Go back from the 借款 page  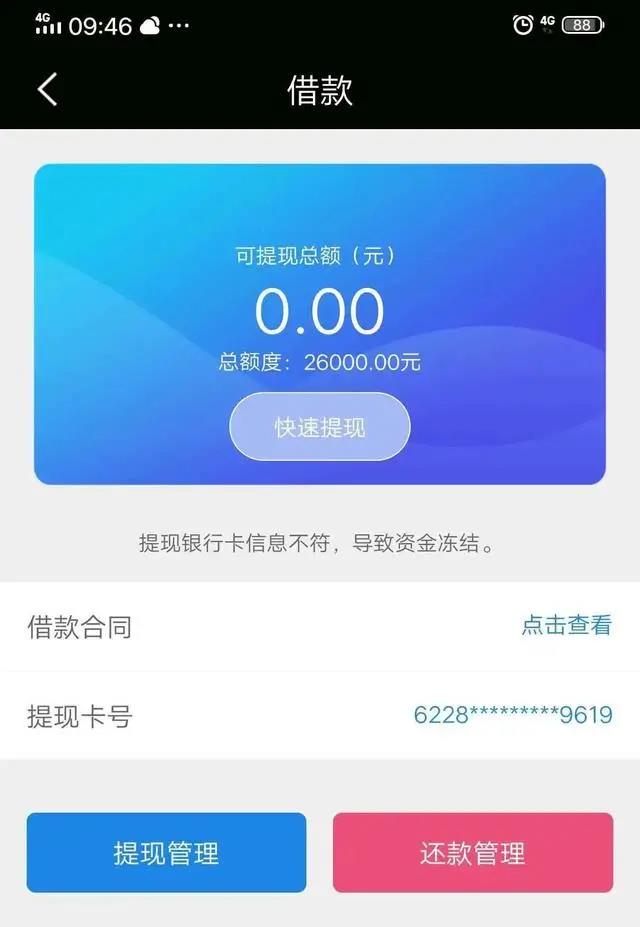pyautogui.click(x=47, y=90)
